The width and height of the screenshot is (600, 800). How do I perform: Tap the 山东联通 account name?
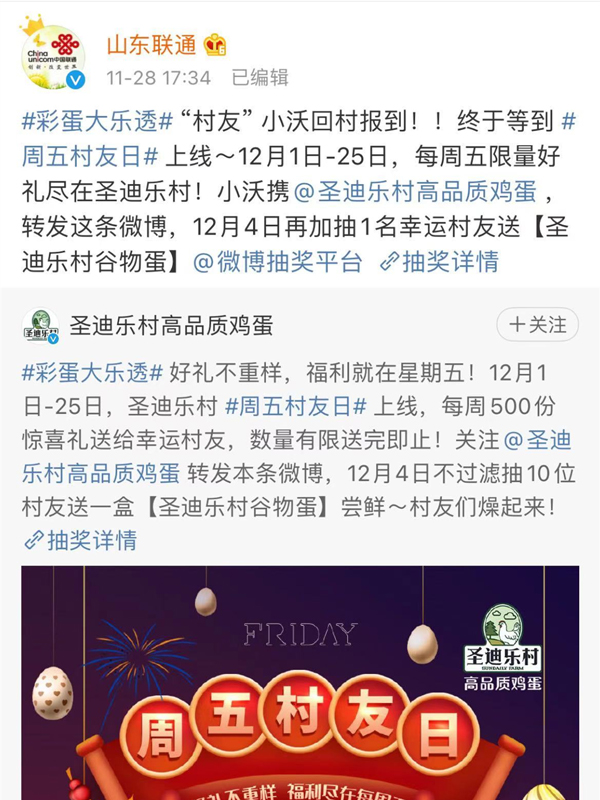[x=151, y=44]
